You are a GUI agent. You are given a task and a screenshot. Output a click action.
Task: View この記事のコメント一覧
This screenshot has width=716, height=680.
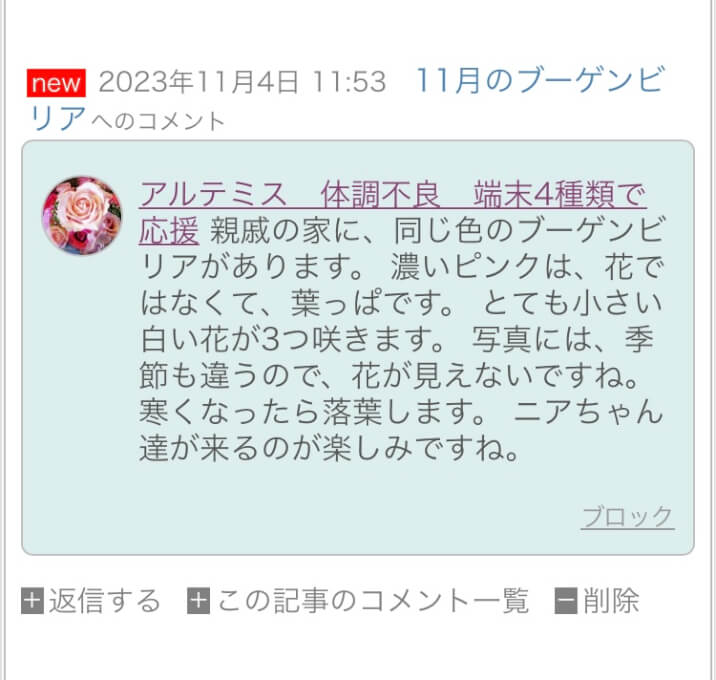pyautogui.click(x=358, y=601)
